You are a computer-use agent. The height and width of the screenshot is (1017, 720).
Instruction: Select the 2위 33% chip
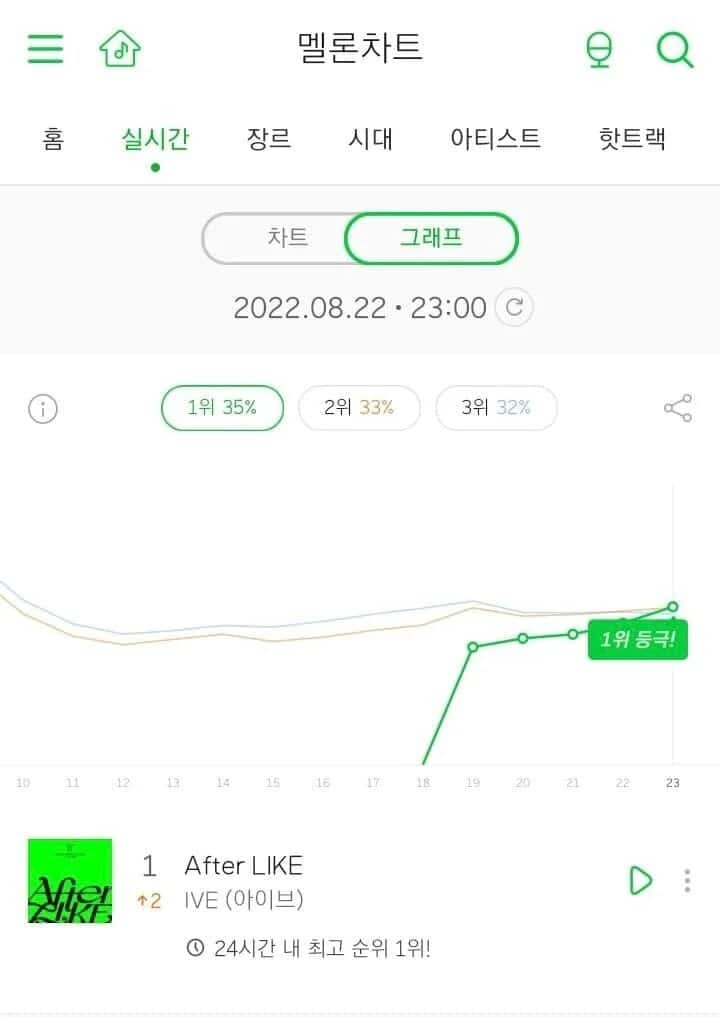point(359,408)
